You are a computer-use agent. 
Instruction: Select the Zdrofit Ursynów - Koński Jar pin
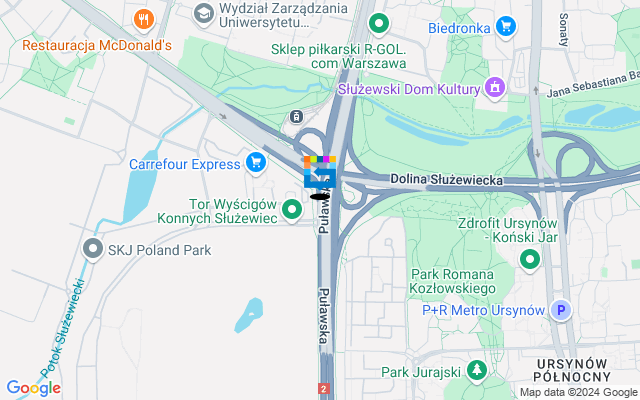pos(529,260)
